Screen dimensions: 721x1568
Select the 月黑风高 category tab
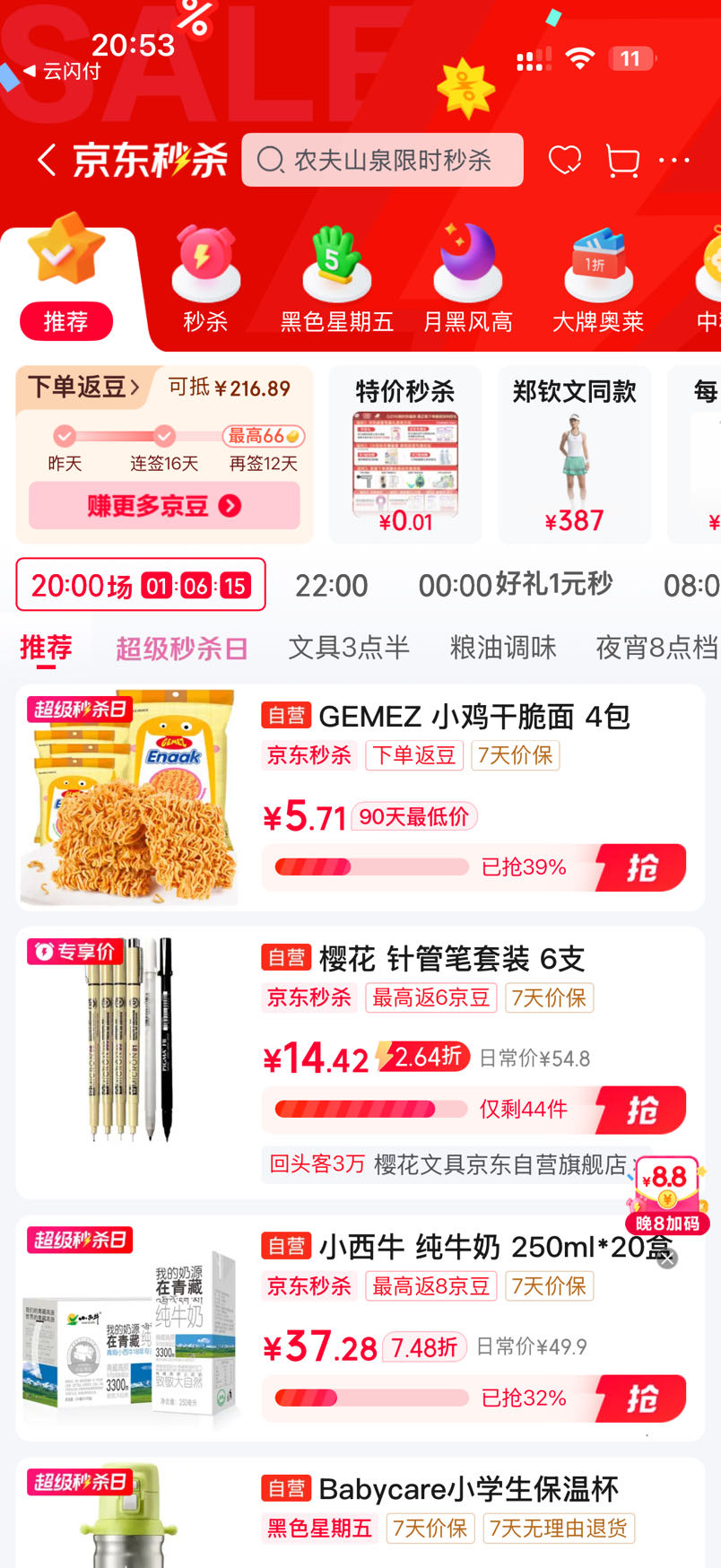pos(467,279)
